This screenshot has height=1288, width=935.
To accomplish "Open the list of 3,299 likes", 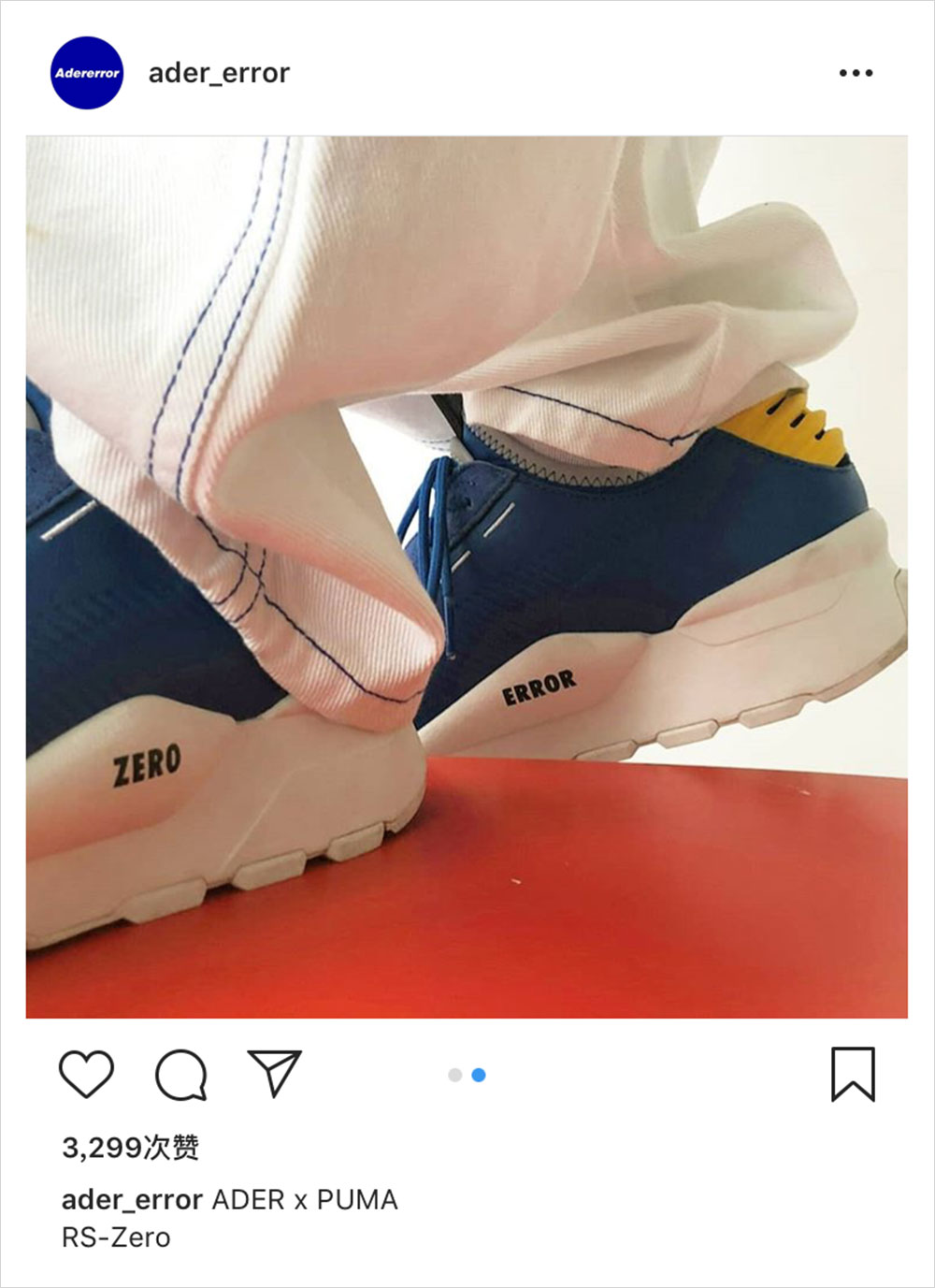I will pyautogui.click(x=130, y=1148).
